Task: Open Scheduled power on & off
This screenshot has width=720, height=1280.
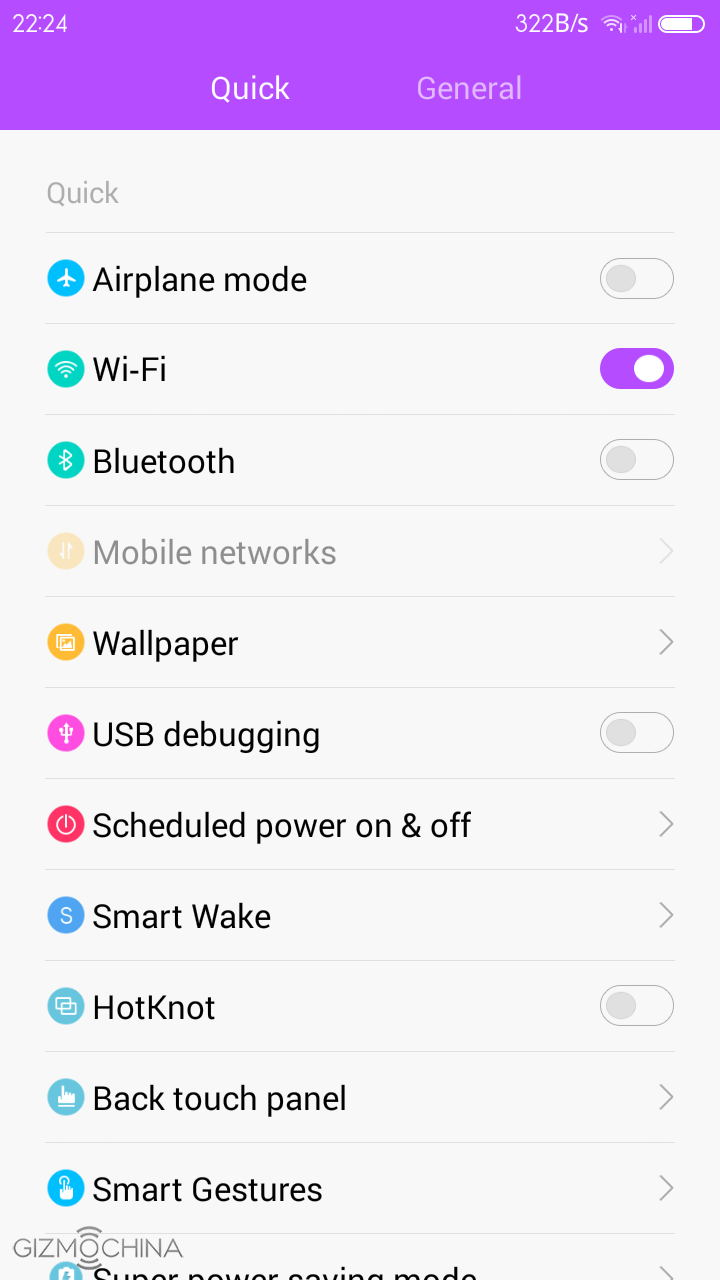Action: point(360,825)
